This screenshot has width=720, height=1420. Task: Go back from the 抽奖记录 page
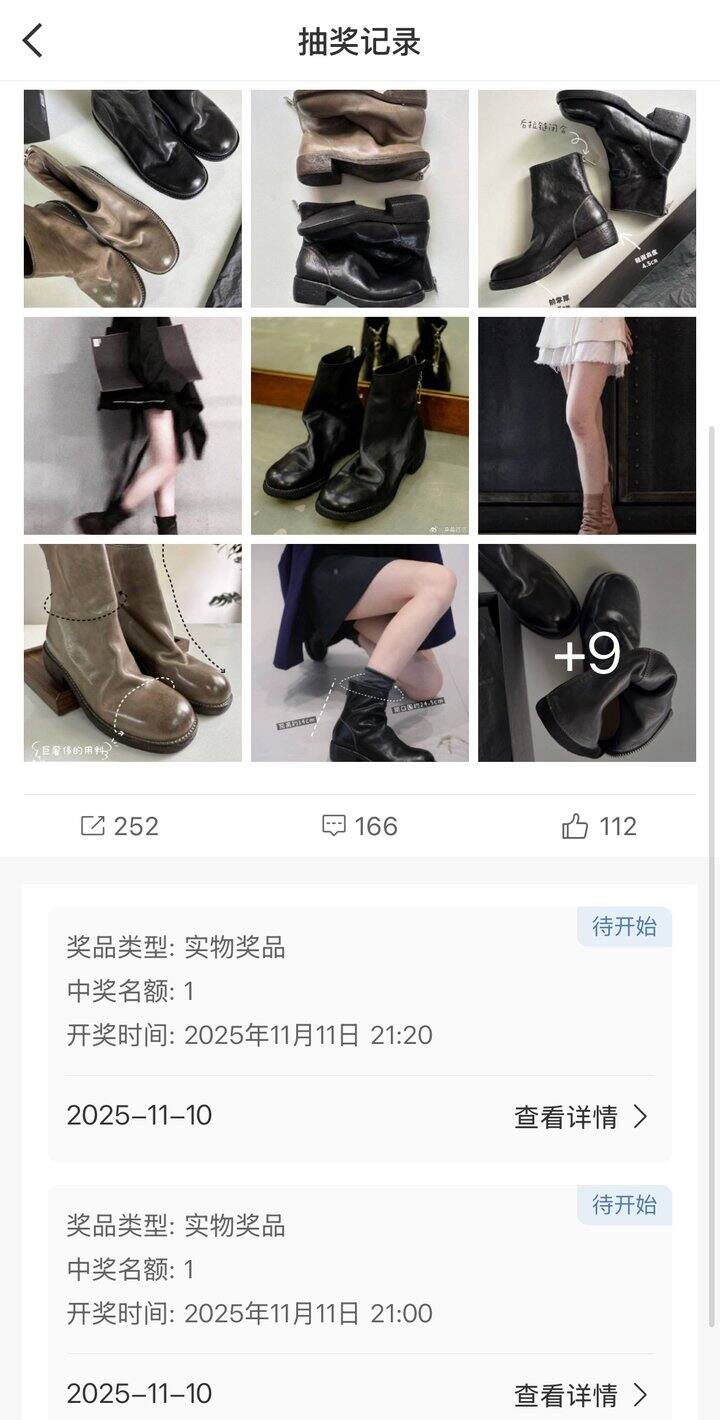[33, 41]
